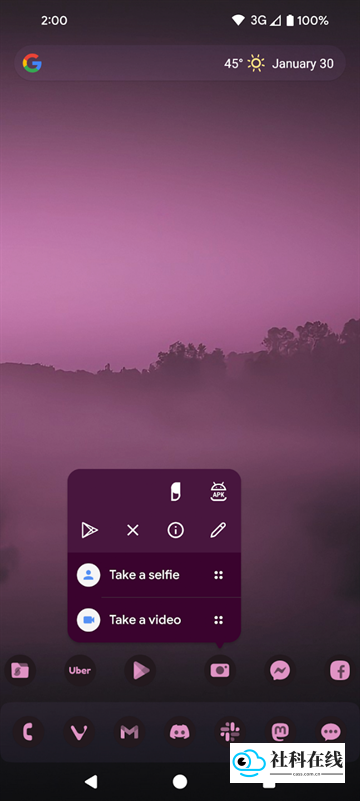Select the Take a selfie shortcut

(x=154, y=575)
